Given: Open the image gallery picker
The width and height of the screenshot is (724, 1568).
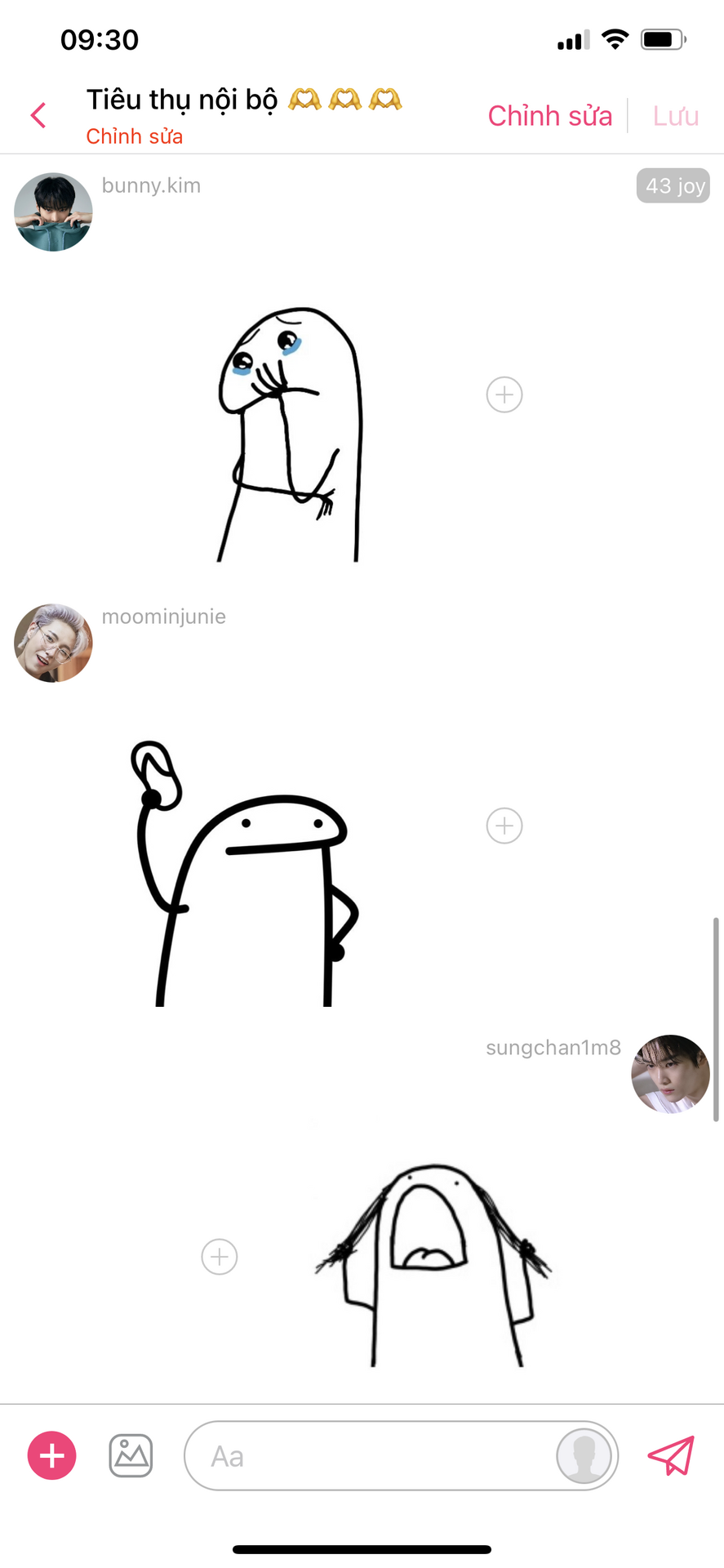Looking at the screenshot, I should 131,1455.
